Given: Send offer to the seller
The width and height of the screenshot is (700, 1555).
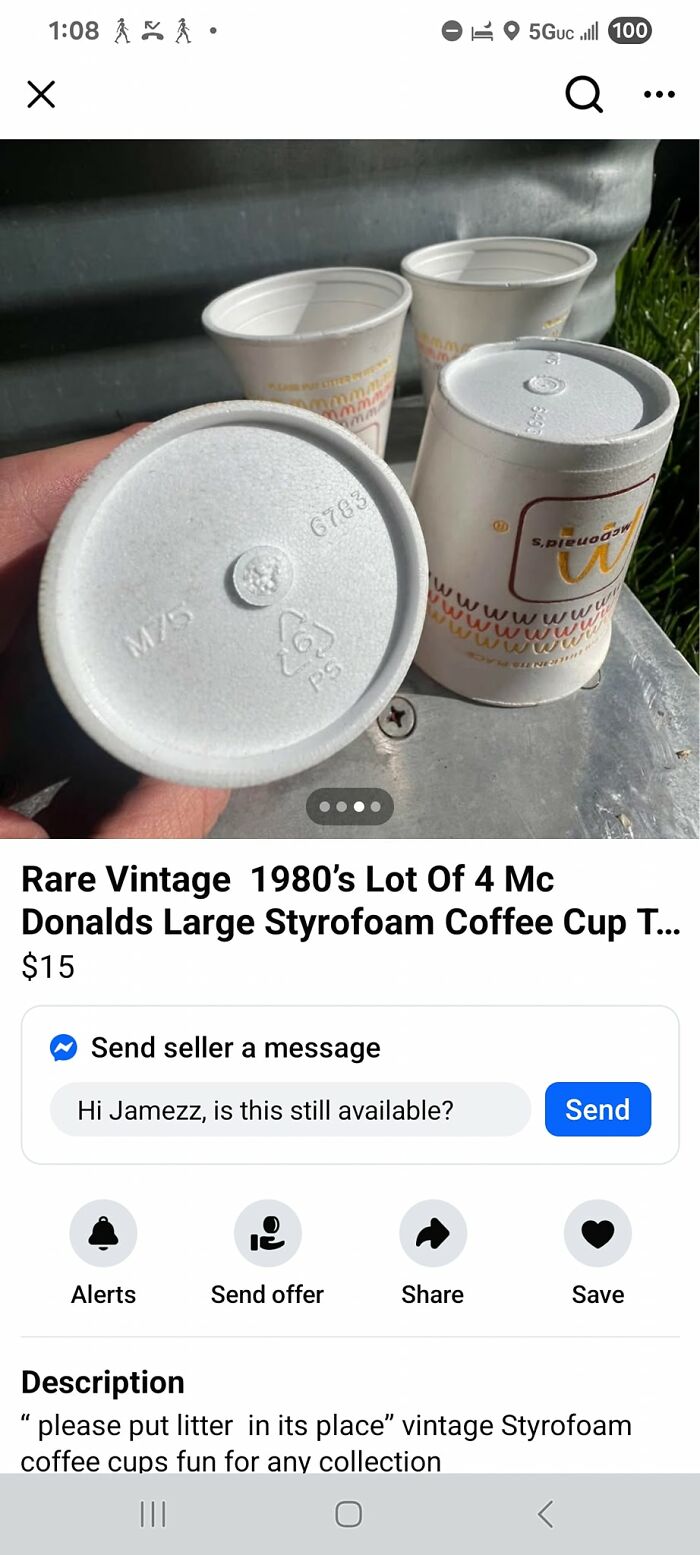Looking at the screenshot, I should pyautogui.click(x=267, y=1234).
